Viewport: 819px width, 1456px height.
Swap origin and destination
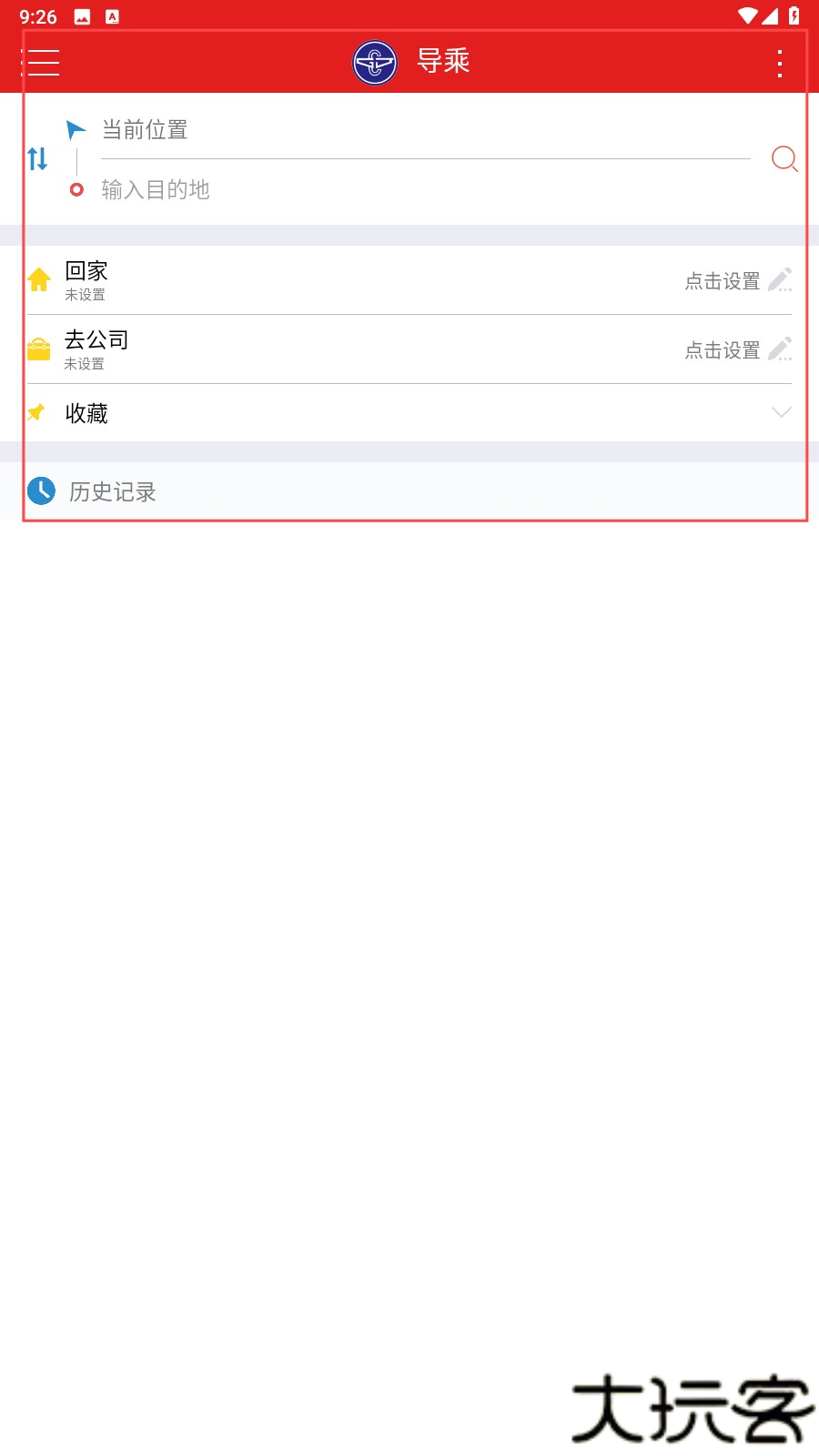(37, 159)
